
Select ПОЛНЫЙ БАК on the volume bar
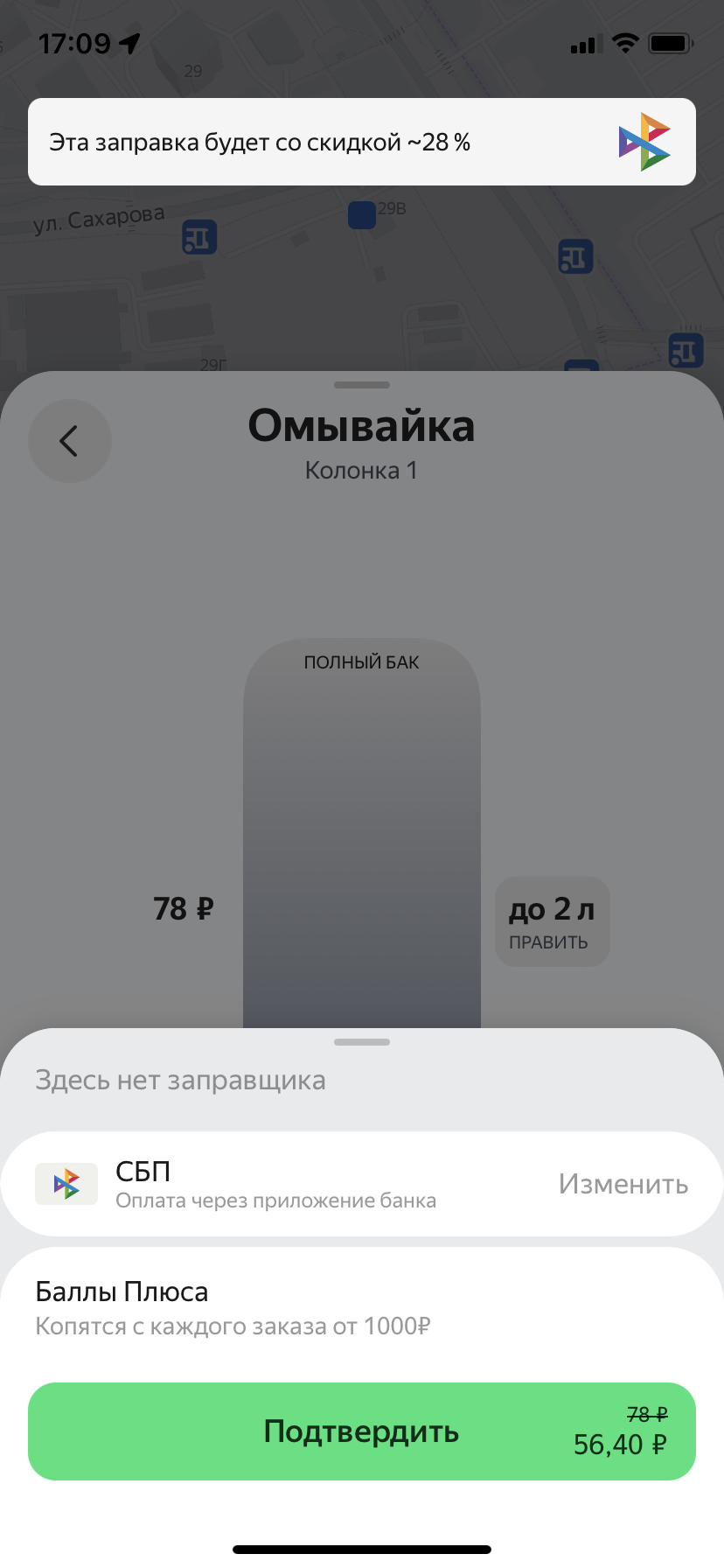click(x=361, y=662)
